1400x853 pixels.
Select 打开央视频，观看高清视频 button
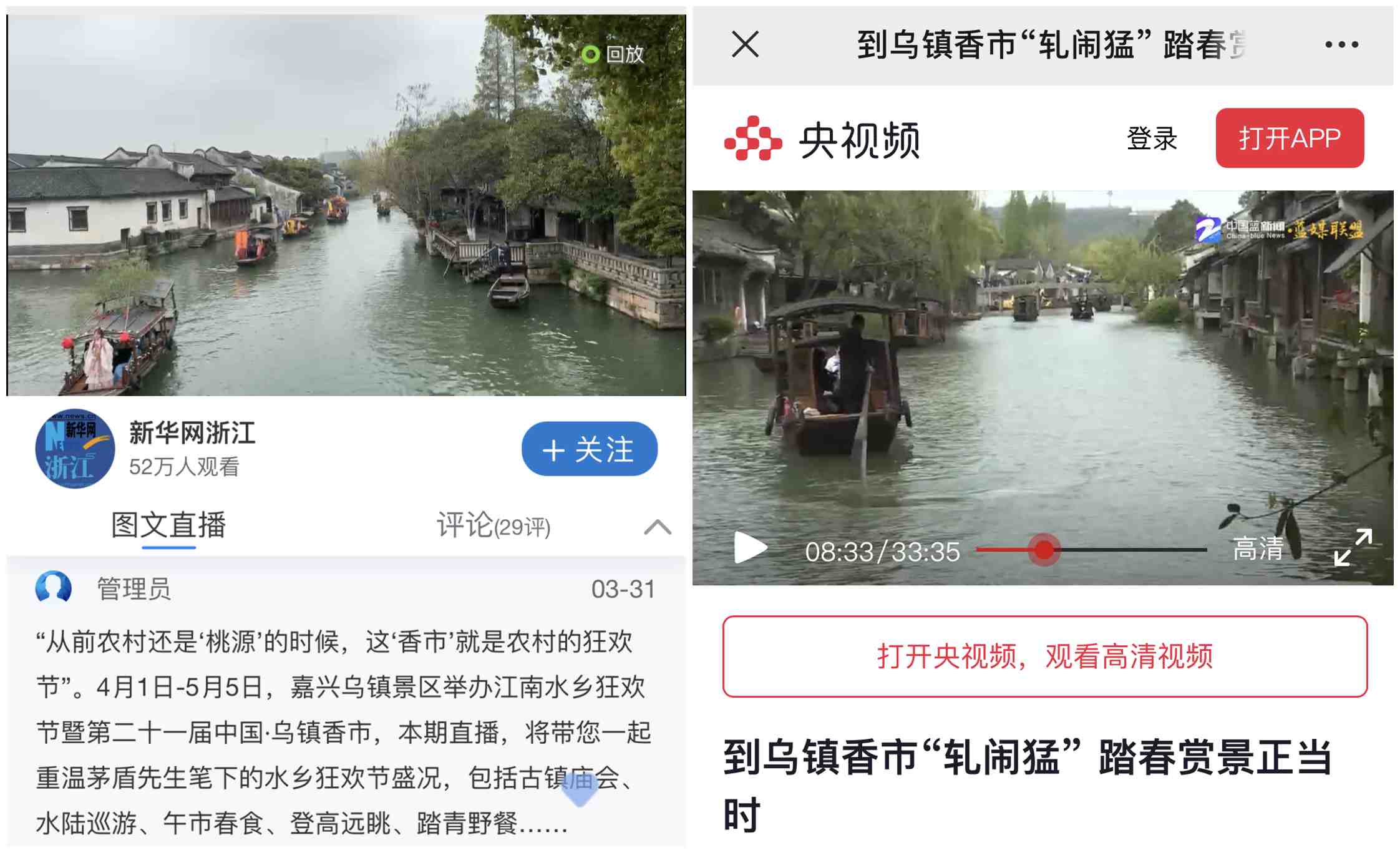(1044, 656)
